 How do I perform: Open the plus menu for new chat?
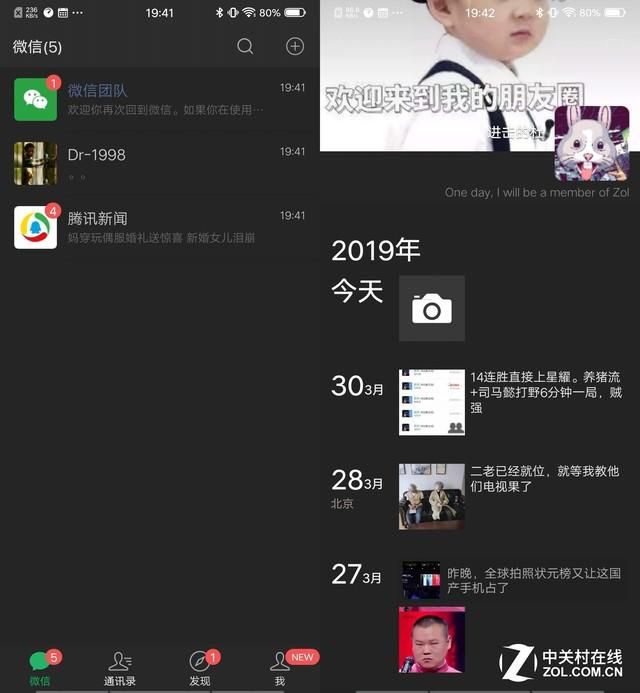tap(295, 46)
